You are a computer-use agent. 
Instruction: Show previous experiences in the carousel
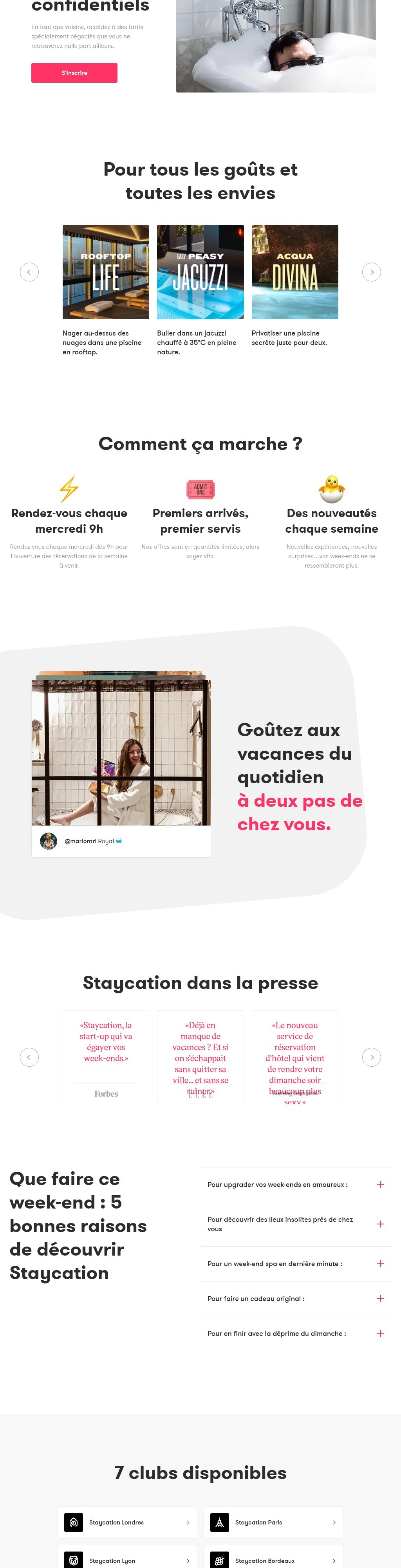29,272
